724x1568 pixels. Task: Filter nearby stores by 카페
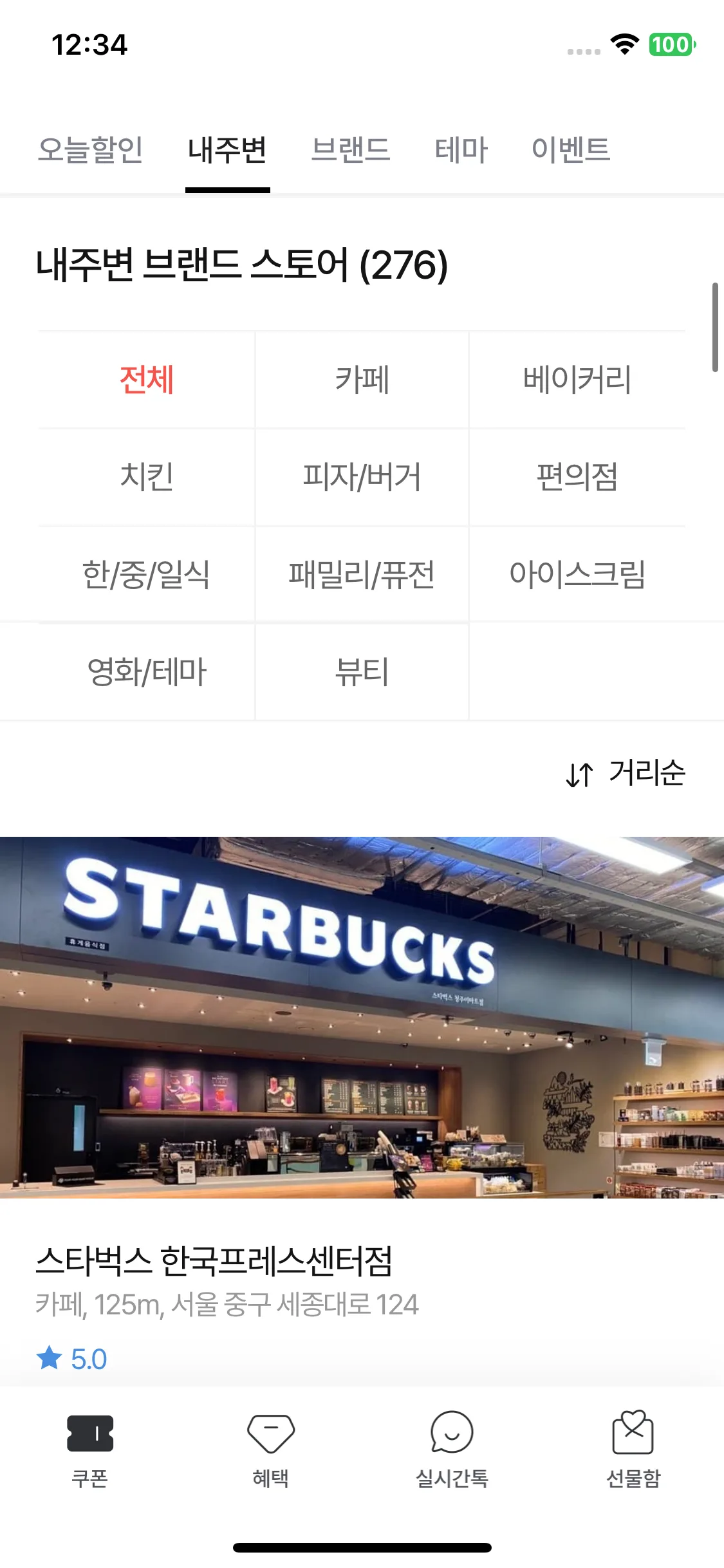click(x=362, y=380)
